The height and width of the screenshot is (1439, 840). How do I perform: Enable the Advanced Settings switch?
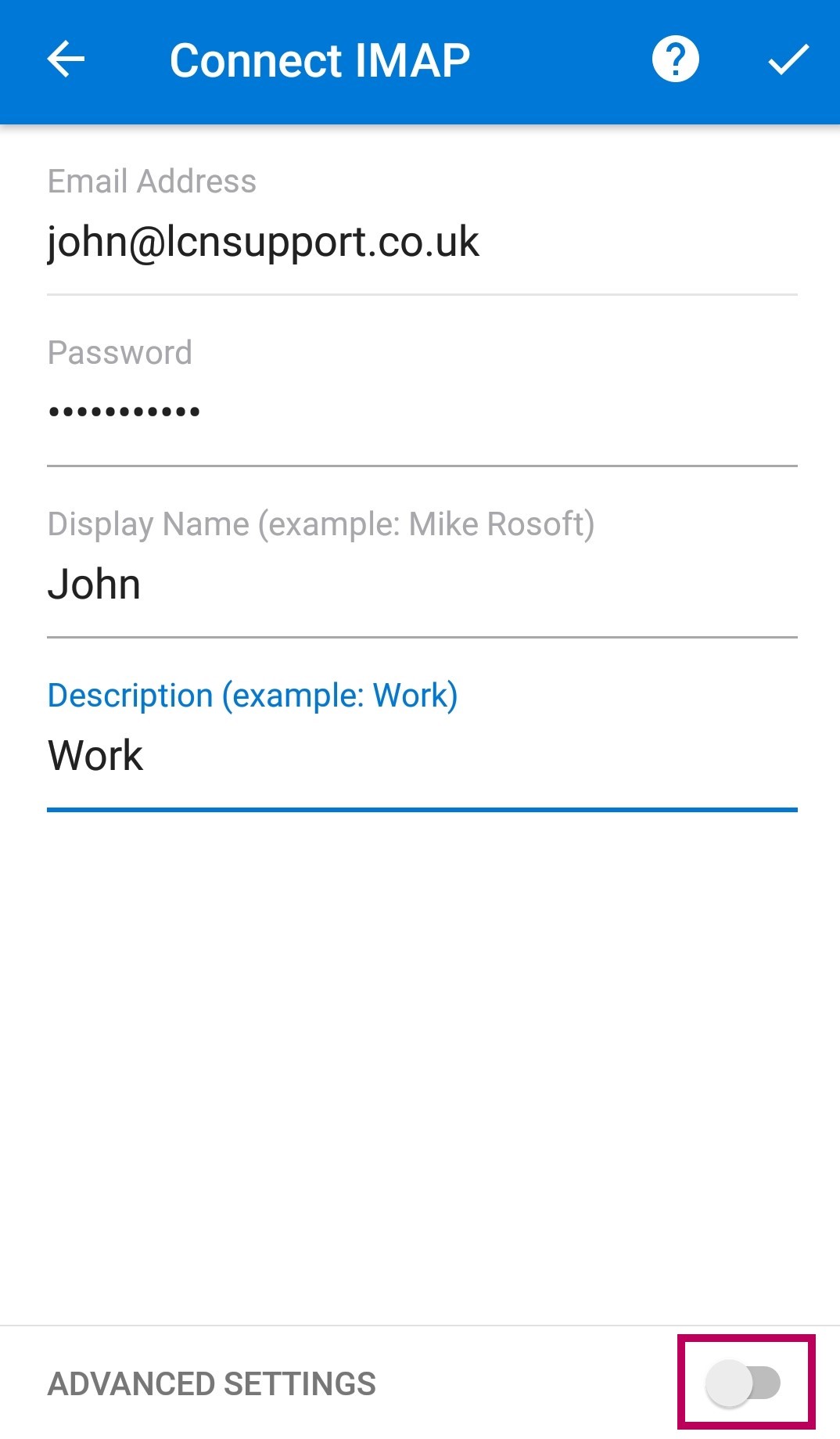tap(743, 1383)
